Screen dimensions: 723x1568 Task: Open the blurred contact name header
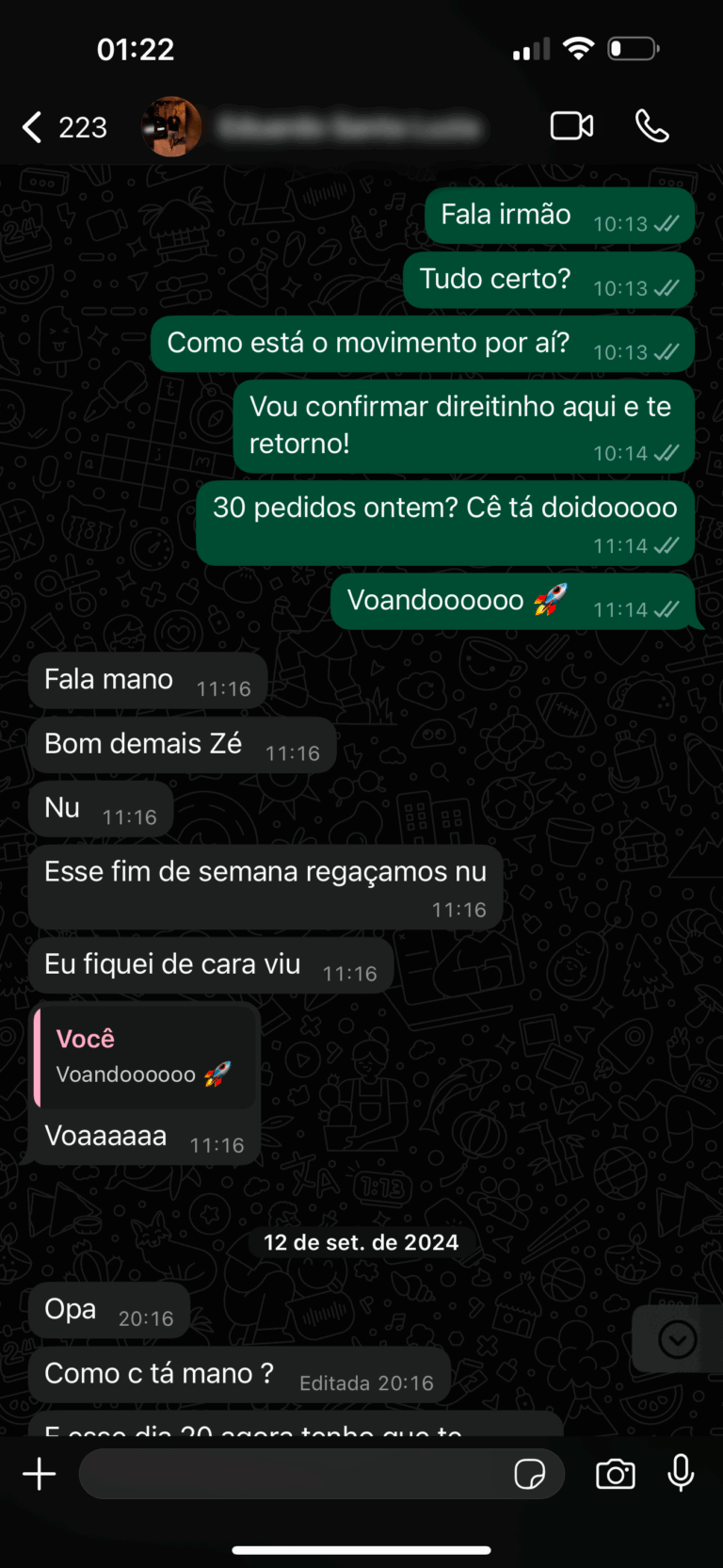pyautogui.click(x=348, y=126)
